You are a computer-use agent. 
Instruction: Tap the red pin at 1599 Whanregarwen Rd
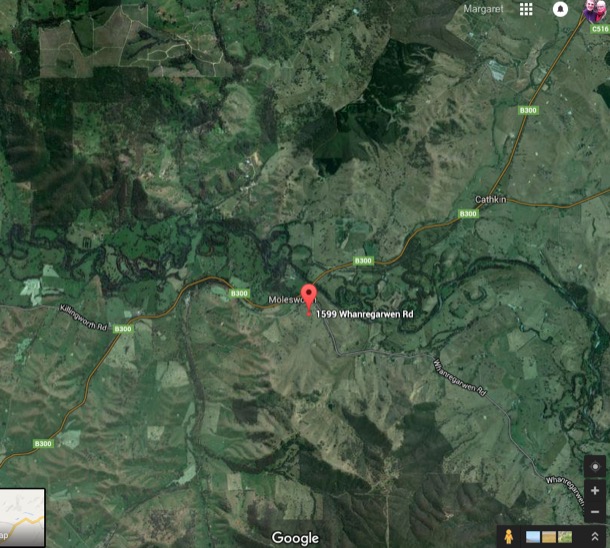(x=309, y=297)
